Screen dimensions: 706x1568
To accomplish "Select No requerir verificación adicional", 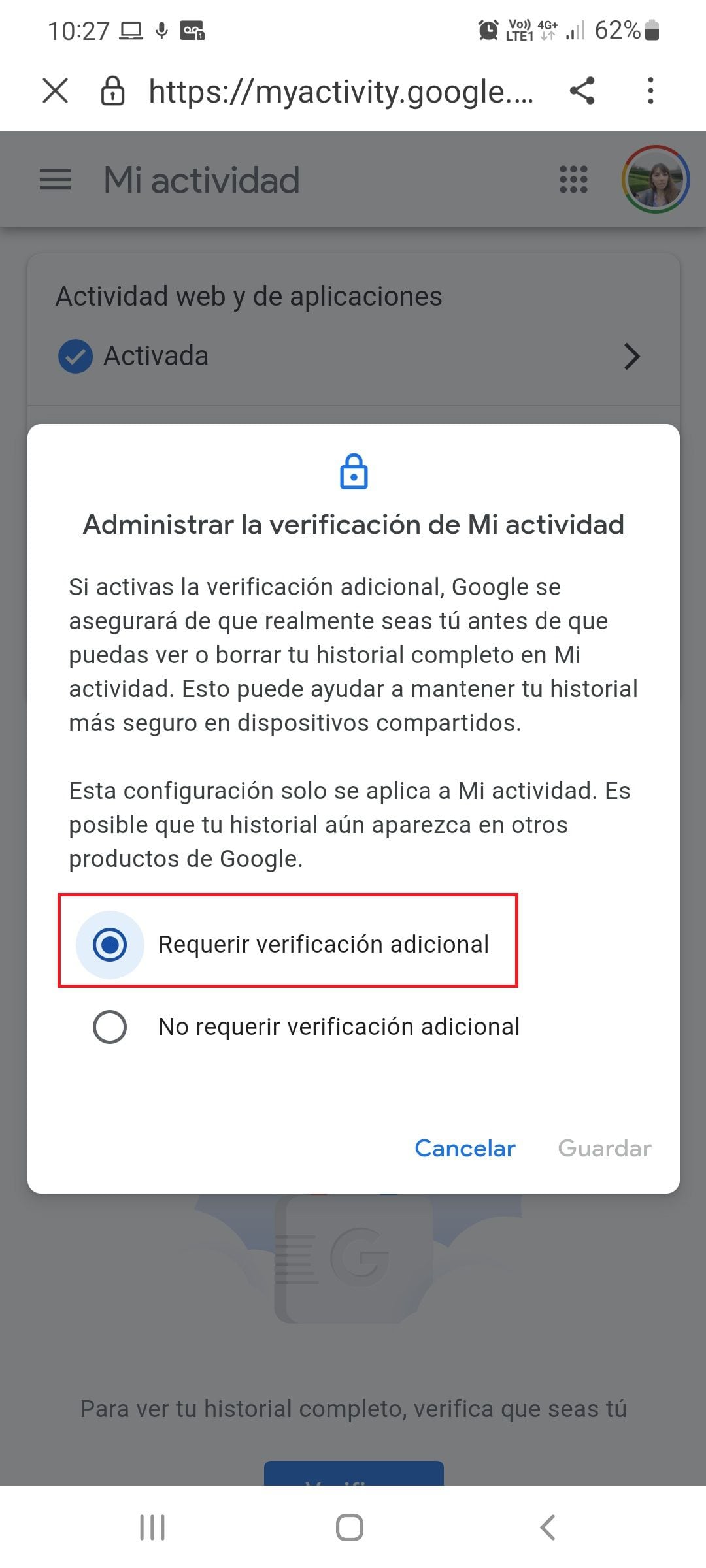I will tap(110, 1026).
